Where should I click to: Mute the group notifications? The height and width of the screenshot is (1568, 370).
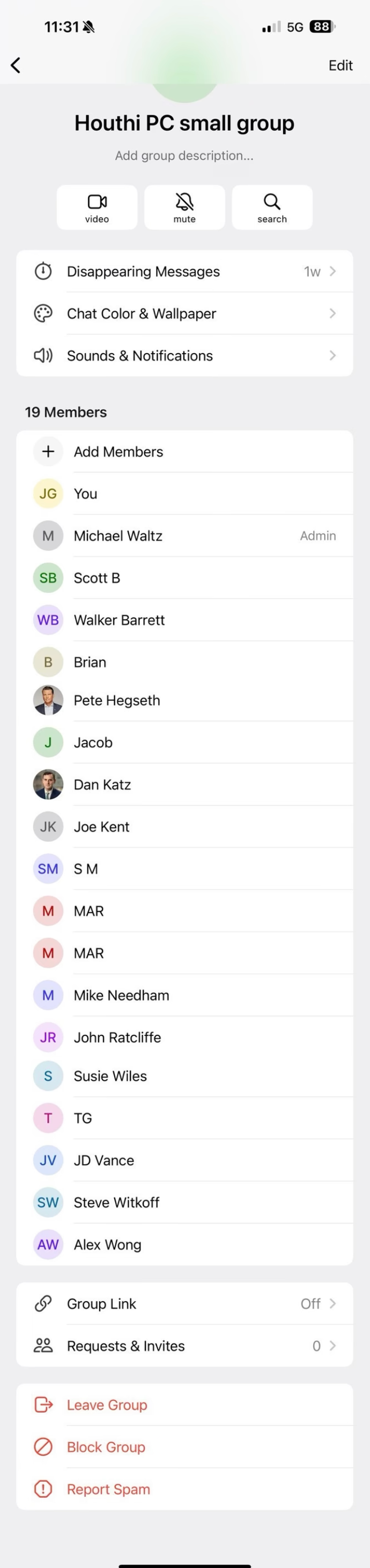[x=184, y=207]
